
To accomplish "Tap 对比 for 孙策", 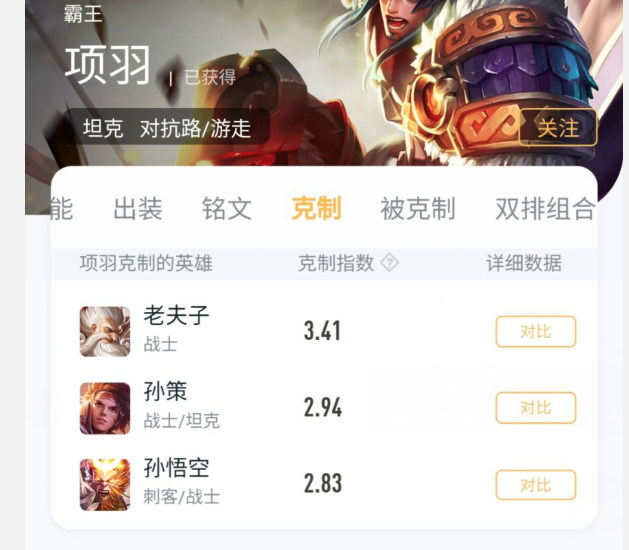I will coord(535,408).
